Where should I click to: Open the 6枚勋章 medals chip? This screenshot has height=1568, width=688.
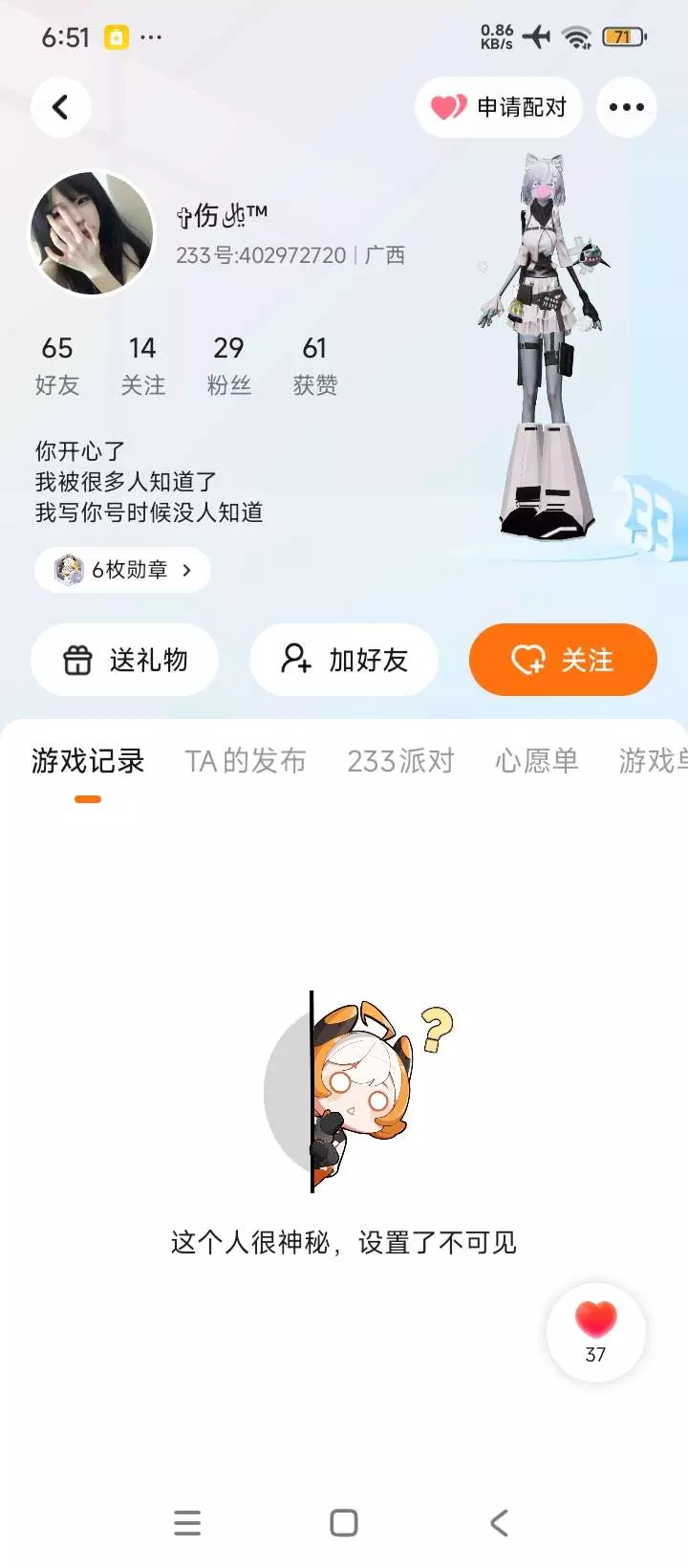pyautogui.click(x=122, y=570)
